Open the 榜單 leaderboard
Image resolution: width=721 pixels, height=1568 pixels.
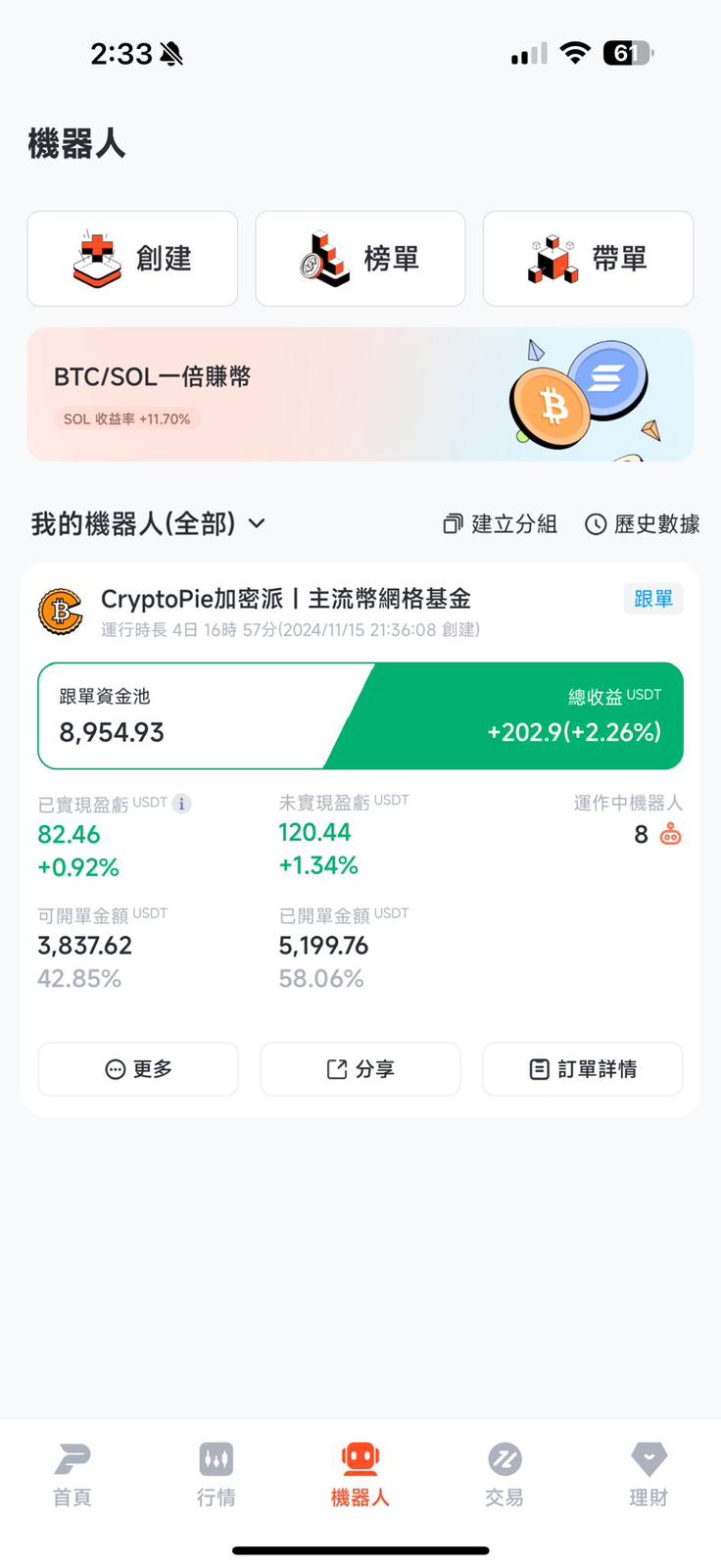click(360, 259)
